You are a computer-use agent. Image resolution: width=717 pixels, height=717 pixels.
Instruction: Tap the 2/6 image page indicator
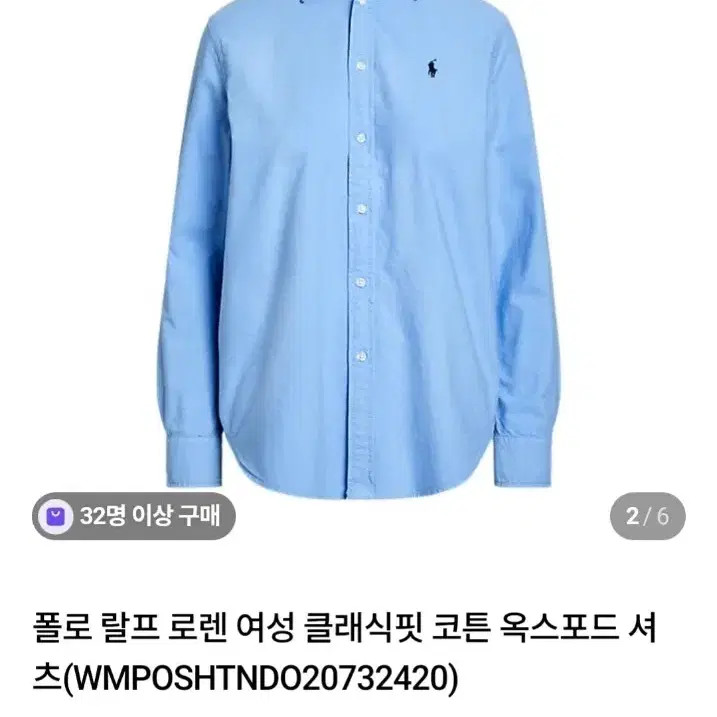point(647,516)
